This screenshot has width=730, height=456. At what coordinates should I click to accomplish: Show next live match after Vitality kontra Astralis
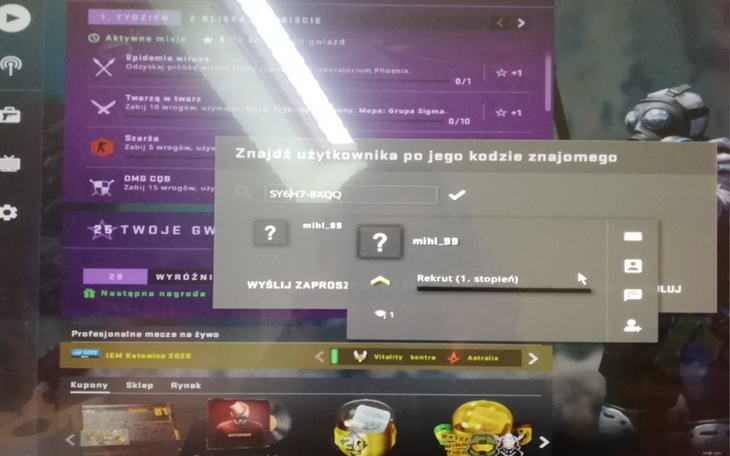(x=533, y=357)
